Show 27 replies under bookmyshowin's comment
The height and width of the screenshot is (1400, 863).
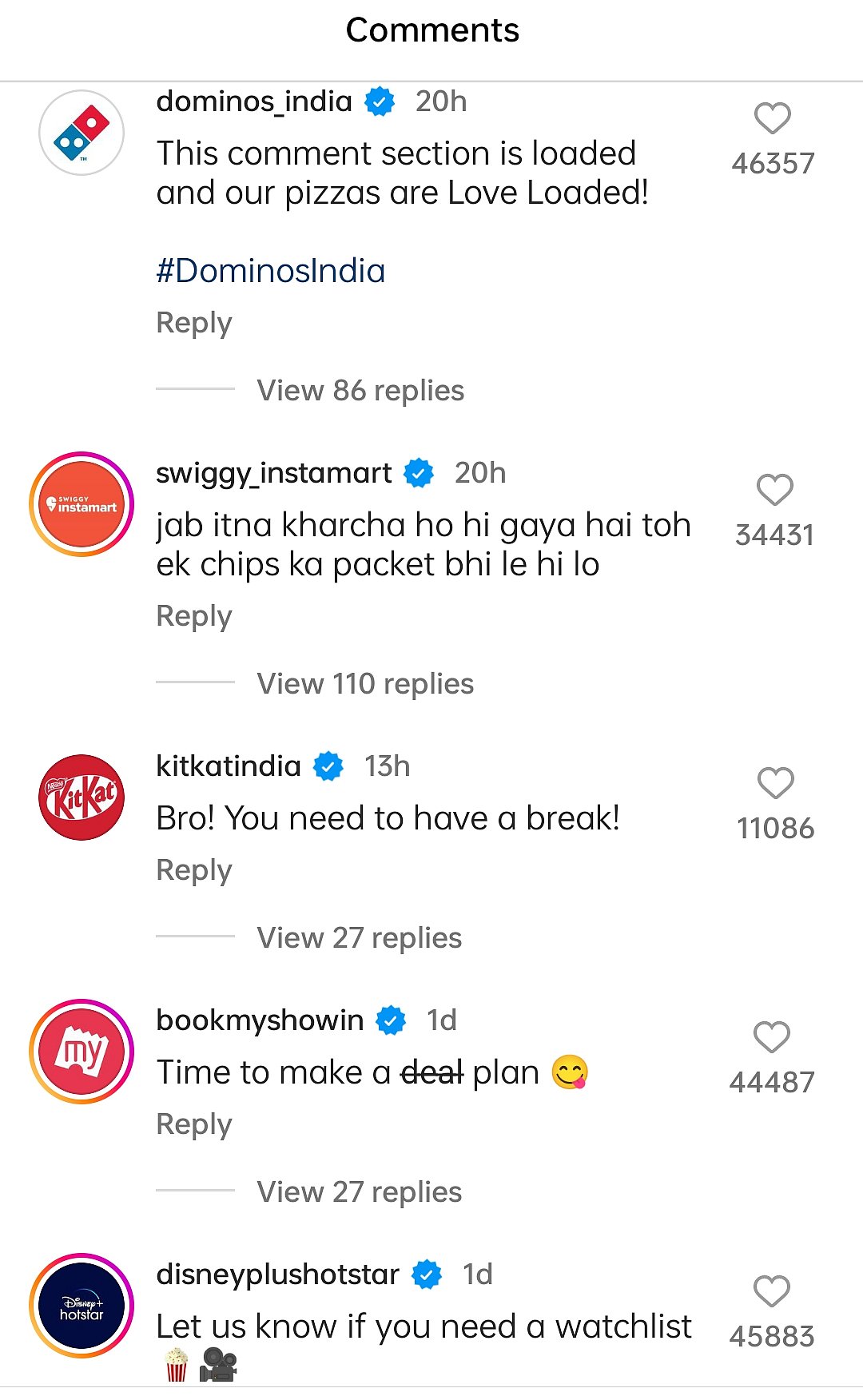(x=360, y=1192)
